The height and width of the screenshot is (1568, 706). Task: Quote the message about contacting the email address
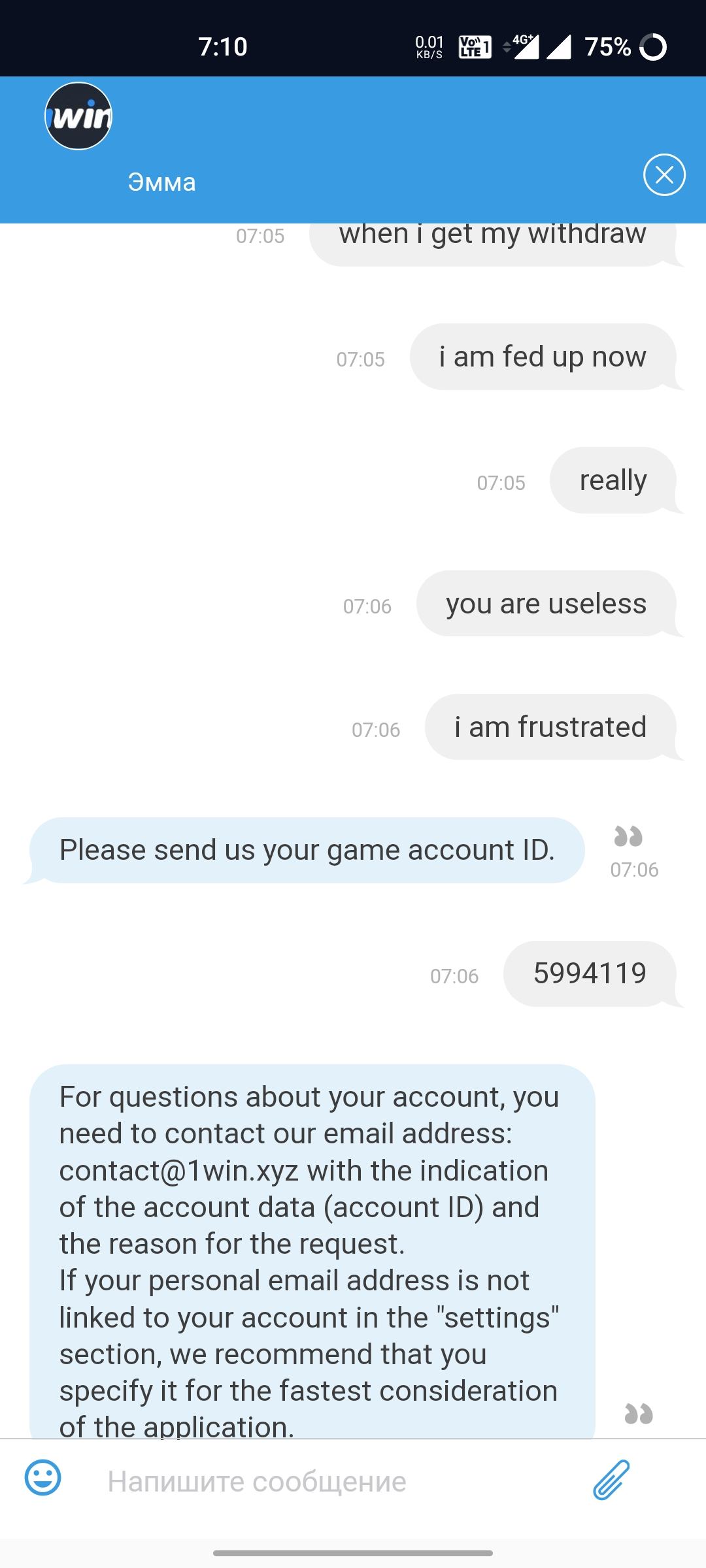point(639,1414)
